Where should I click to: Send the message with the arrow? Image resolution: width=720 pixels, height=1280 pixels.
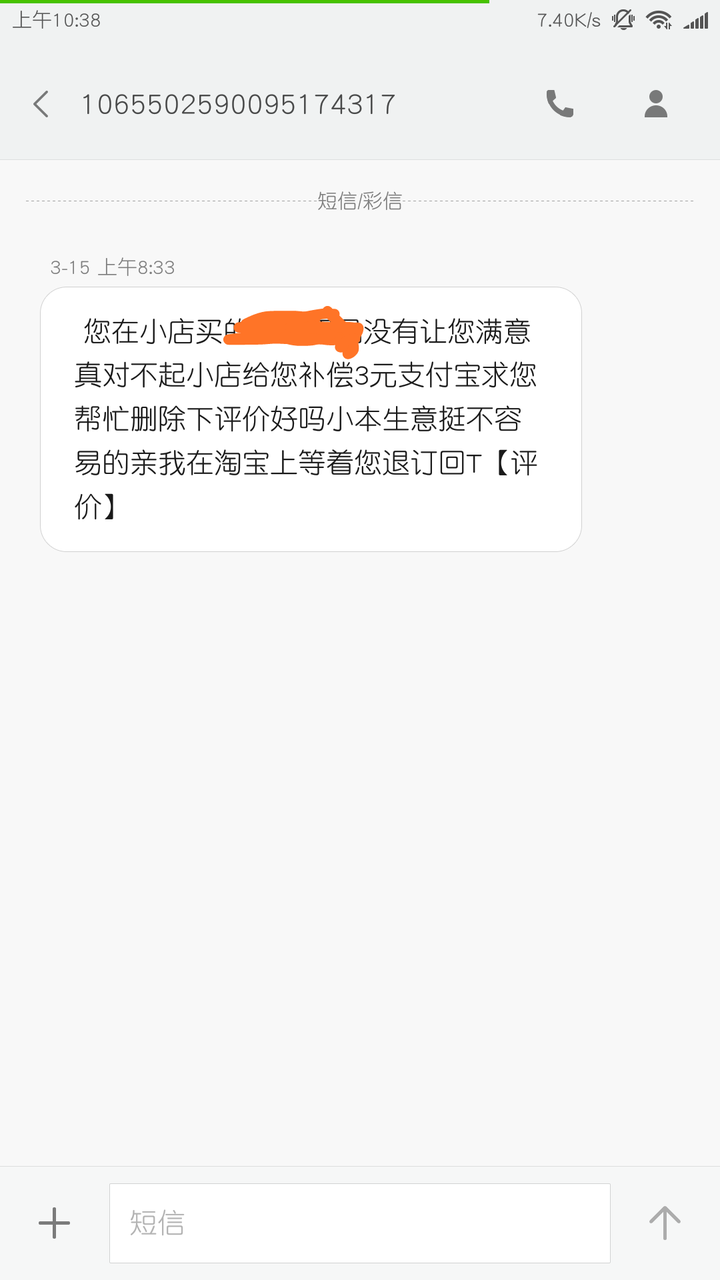click(x=664, y=1222)
